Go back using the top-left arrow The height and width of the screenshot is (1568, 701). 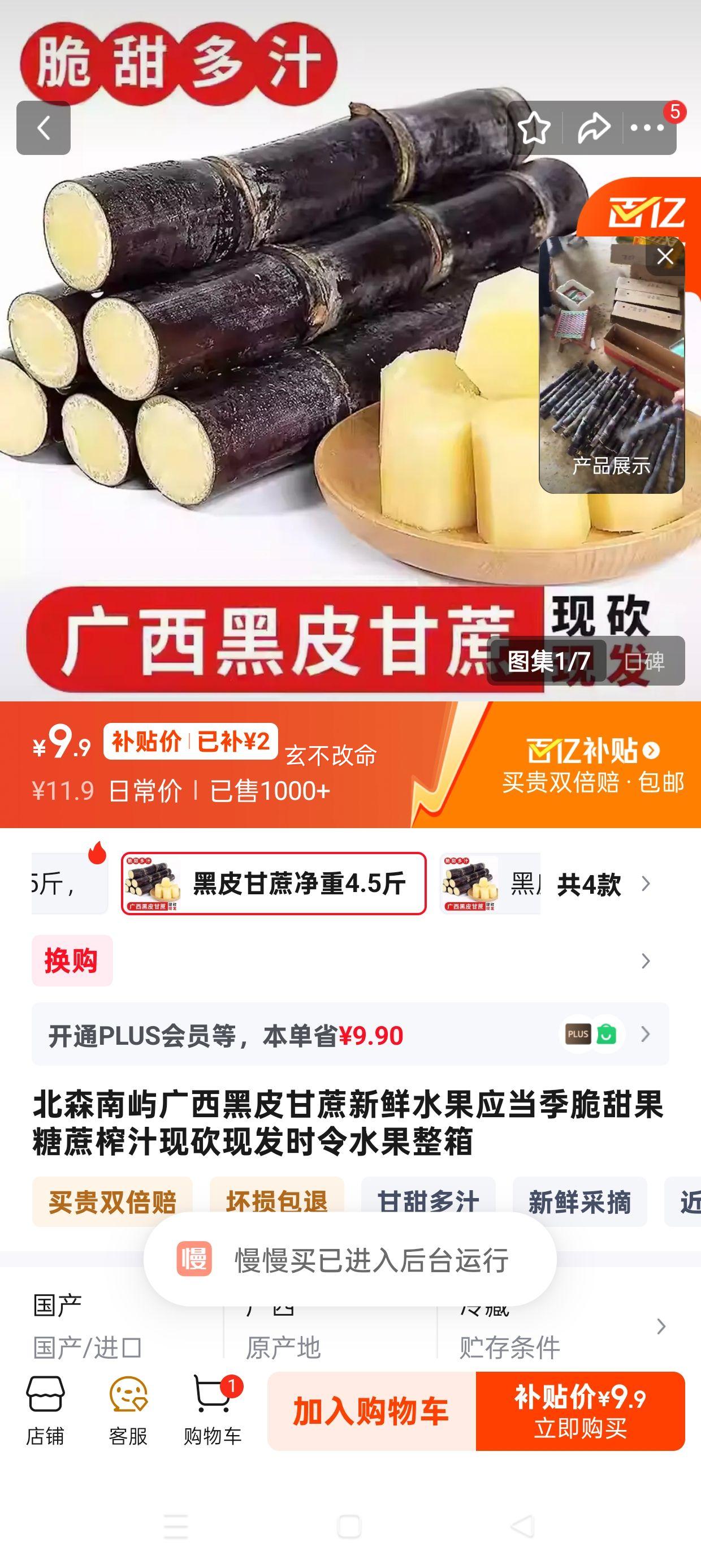tap(43, 128)
